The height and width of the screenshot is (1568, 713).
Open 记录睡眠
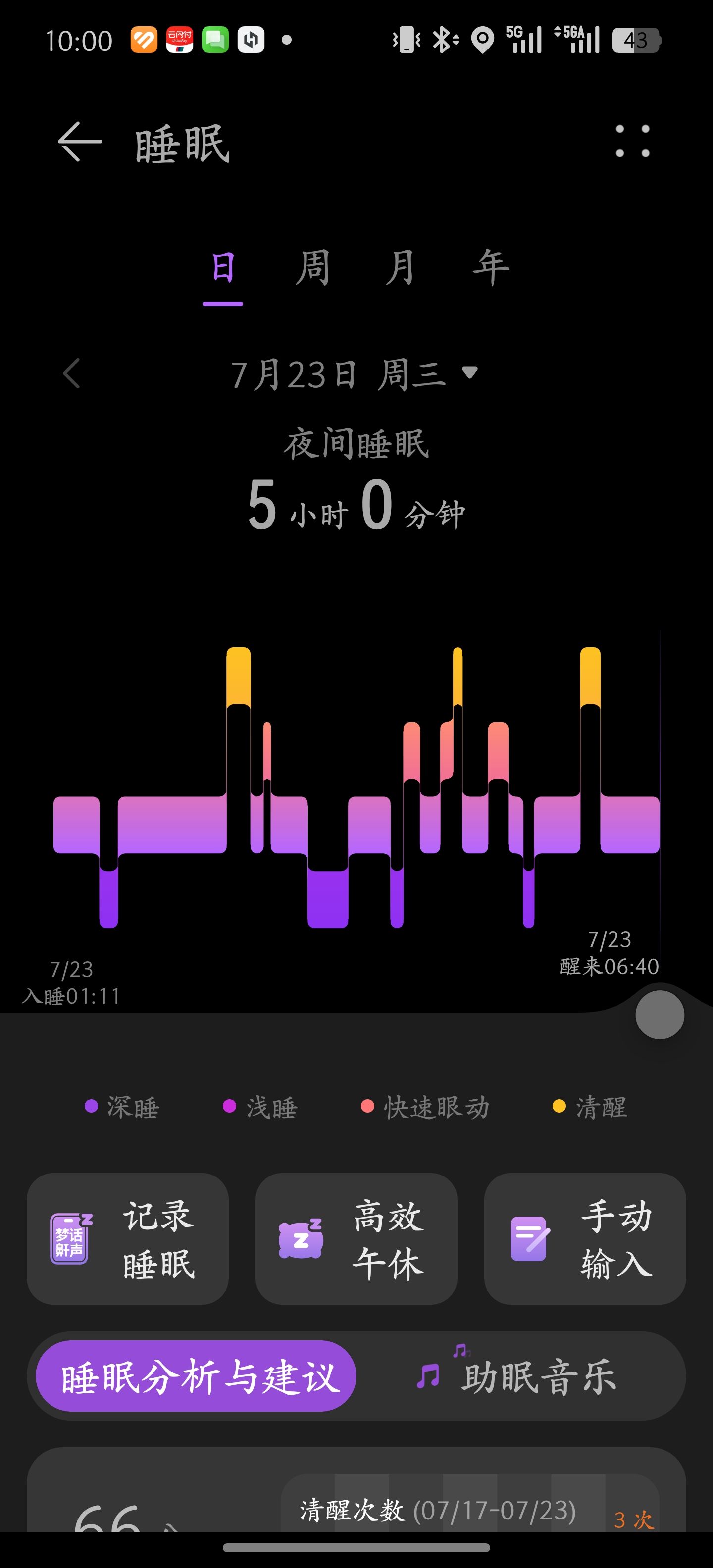(128, 1239)
